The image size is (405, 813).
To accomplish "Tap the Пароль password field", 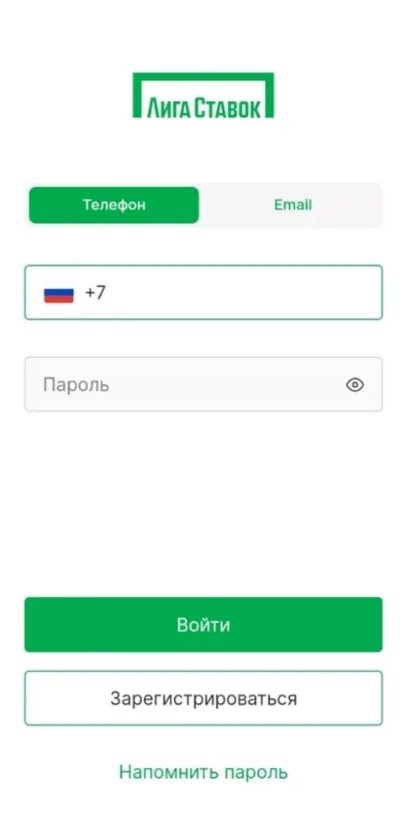I will (203, 384).
